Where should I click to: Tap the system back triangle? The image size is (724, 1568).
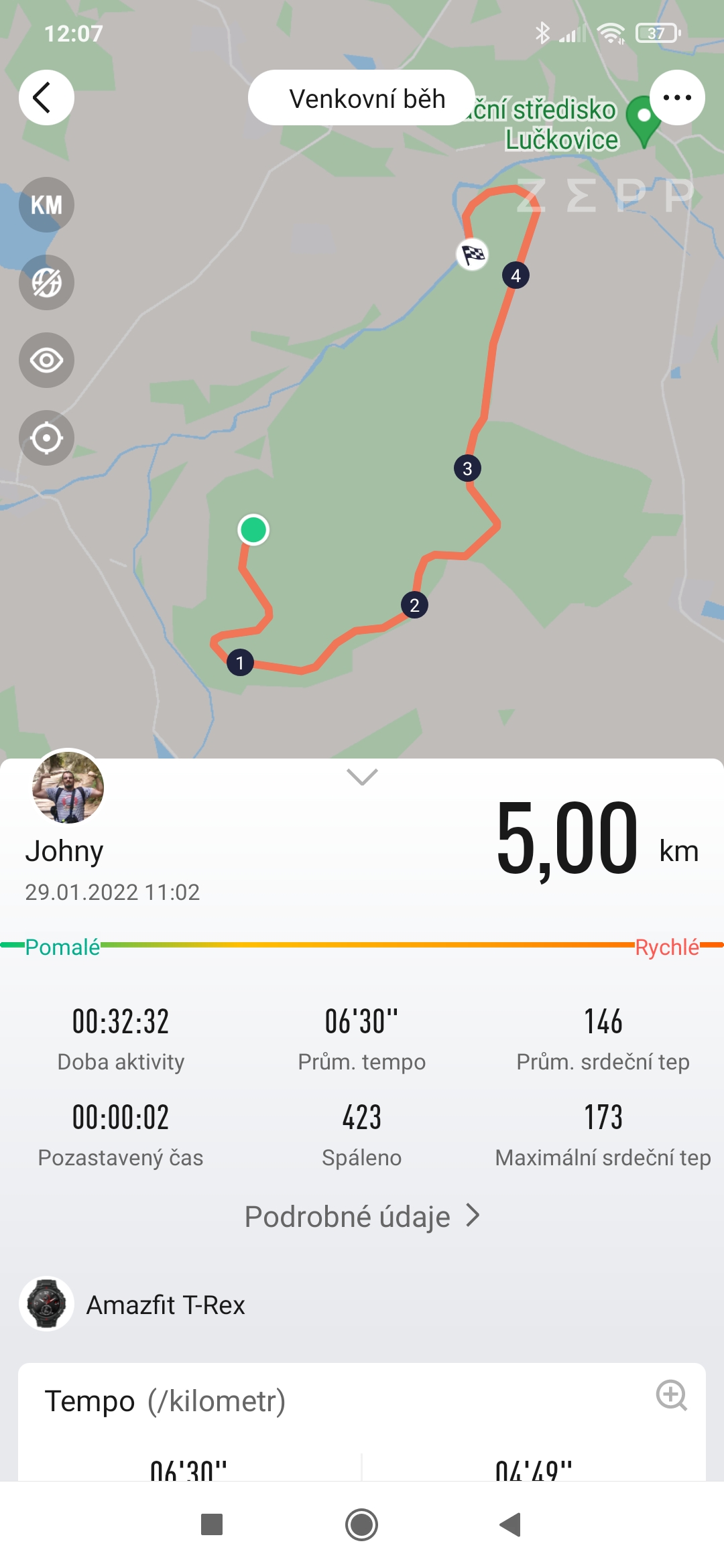(x=511, y=1525)
